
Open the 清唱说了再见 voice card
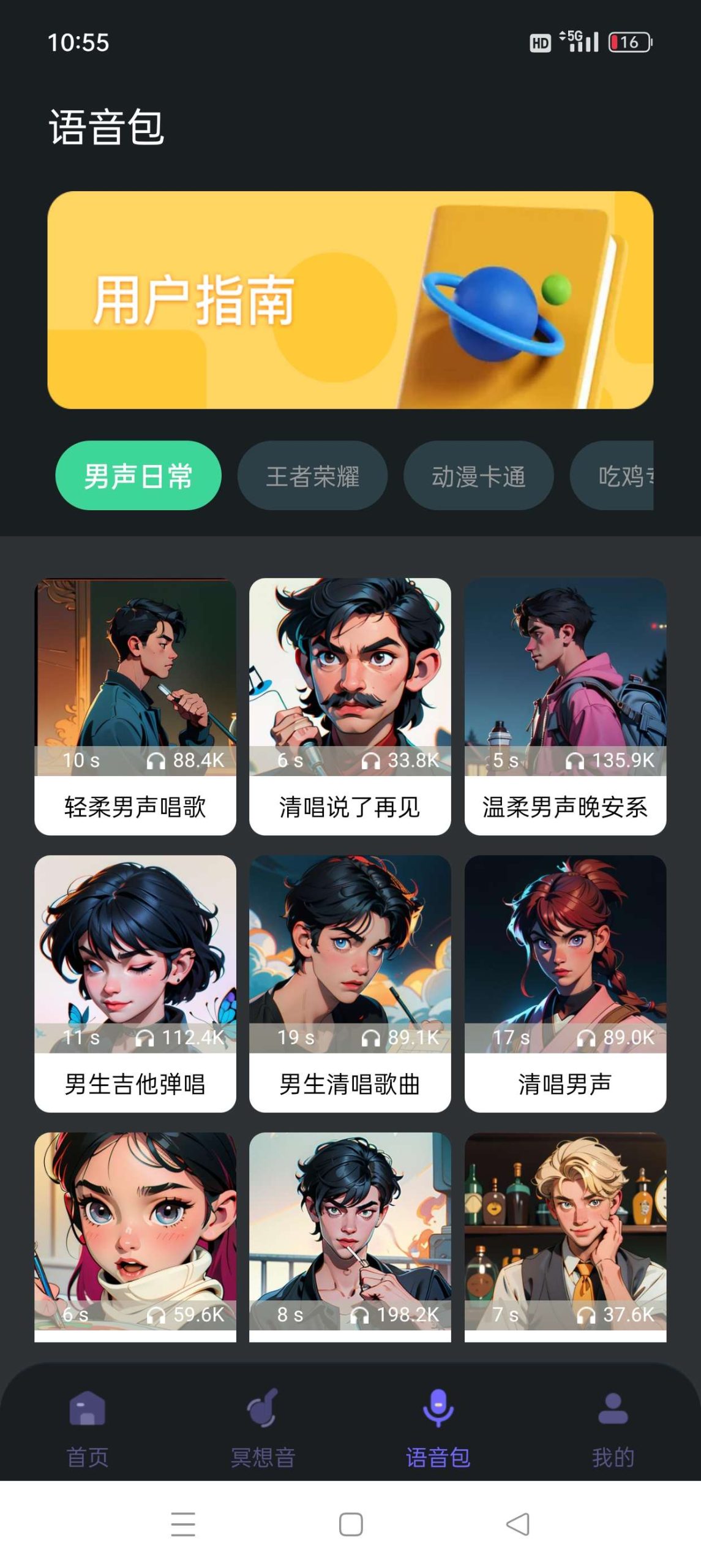pyautogui.click(x=350, y=706)
